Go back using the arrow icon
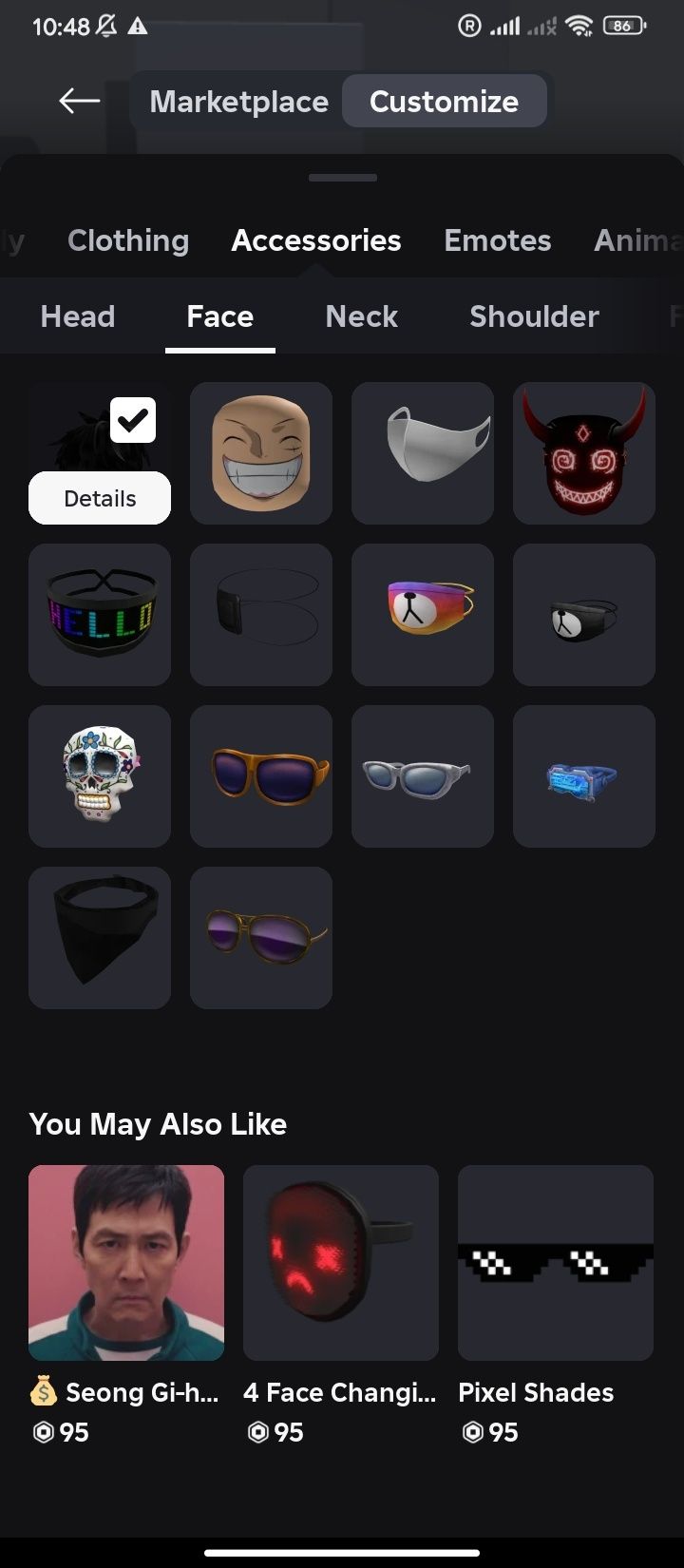 (x=79, y=101)
